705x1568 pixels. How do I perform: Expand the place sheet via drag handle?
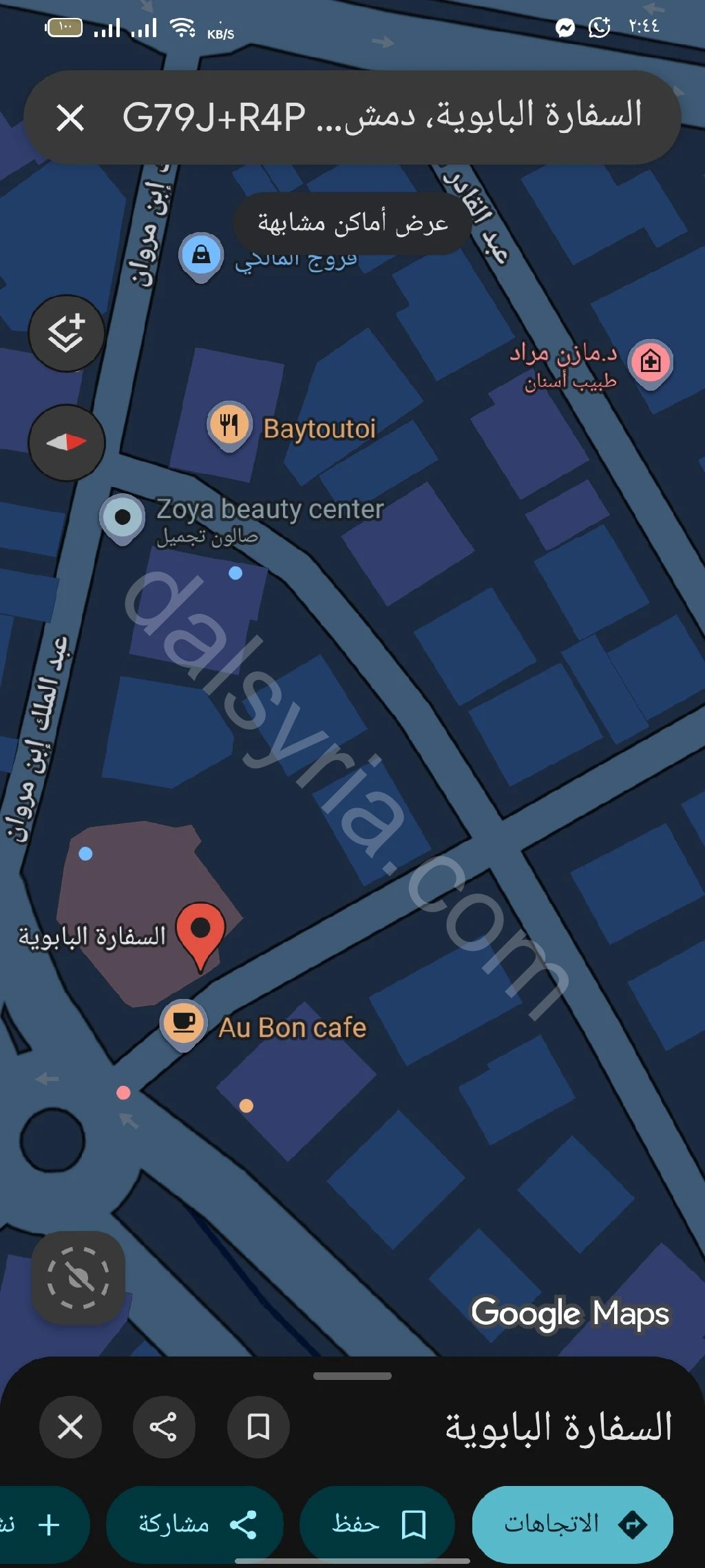pos(352,1376)
